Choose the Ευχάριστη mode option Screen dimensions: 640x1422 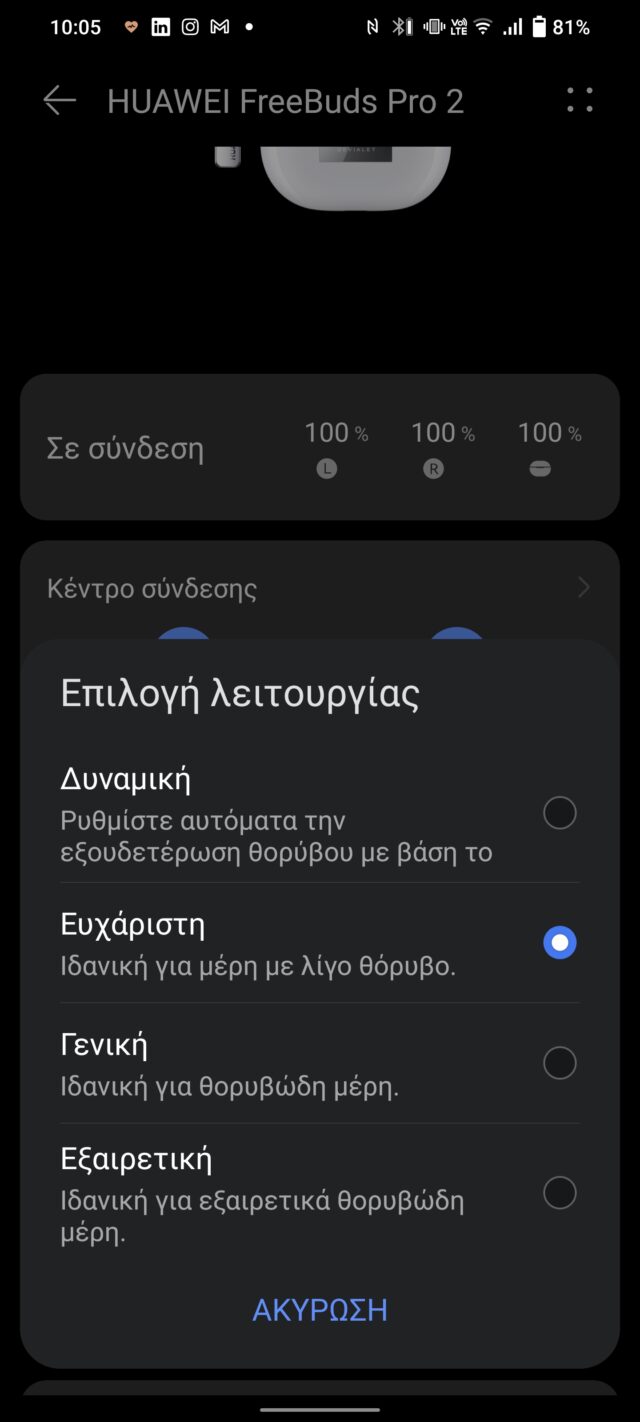559,942
